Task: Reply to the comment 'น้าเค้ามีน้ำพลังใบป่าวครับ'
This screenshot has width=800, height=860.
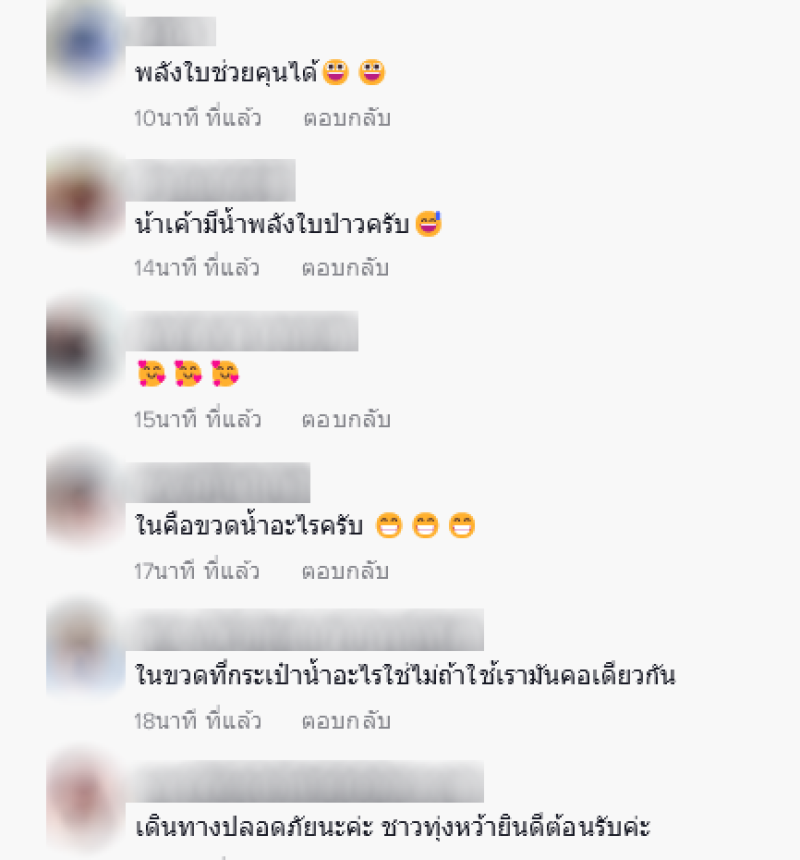Action: [x=344, y=268]
